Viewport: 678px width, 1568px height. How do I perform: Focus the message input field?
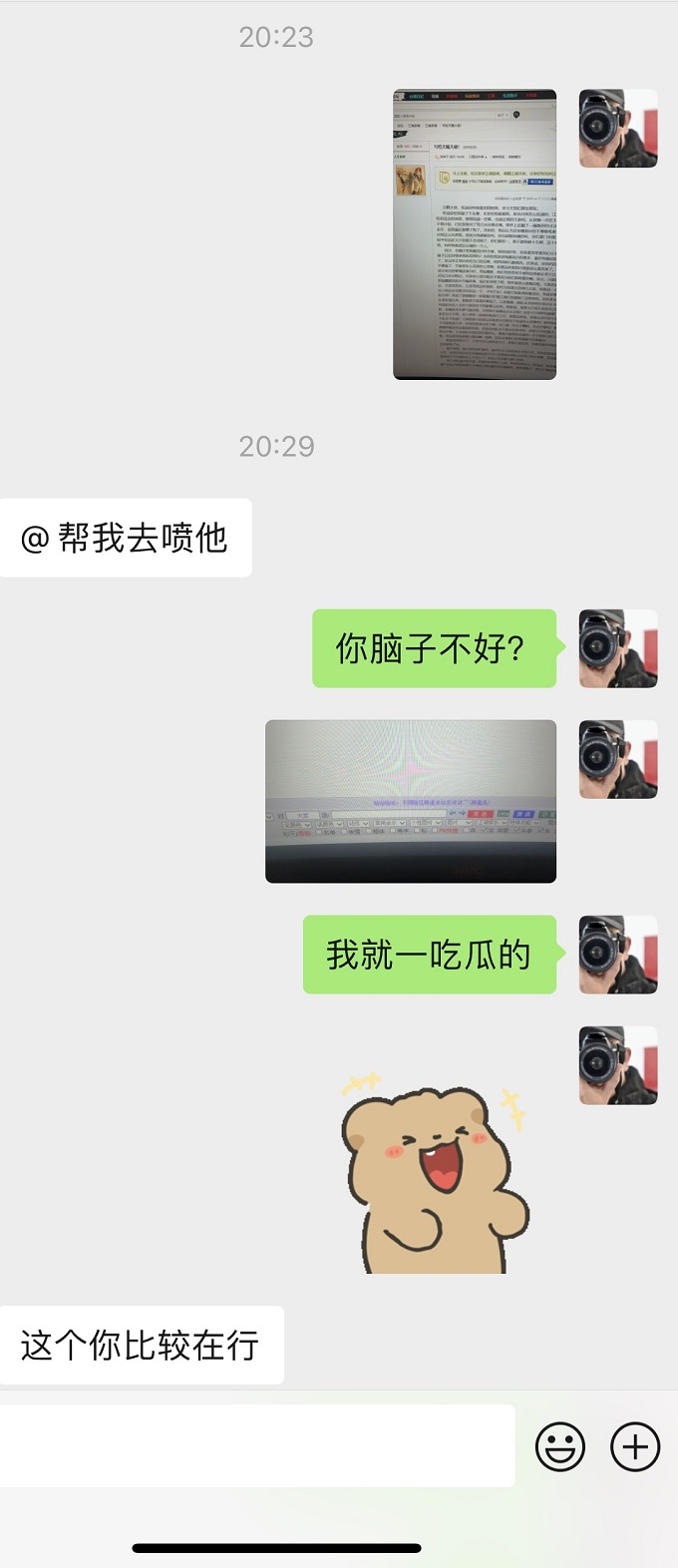[x=257, y=1446]
